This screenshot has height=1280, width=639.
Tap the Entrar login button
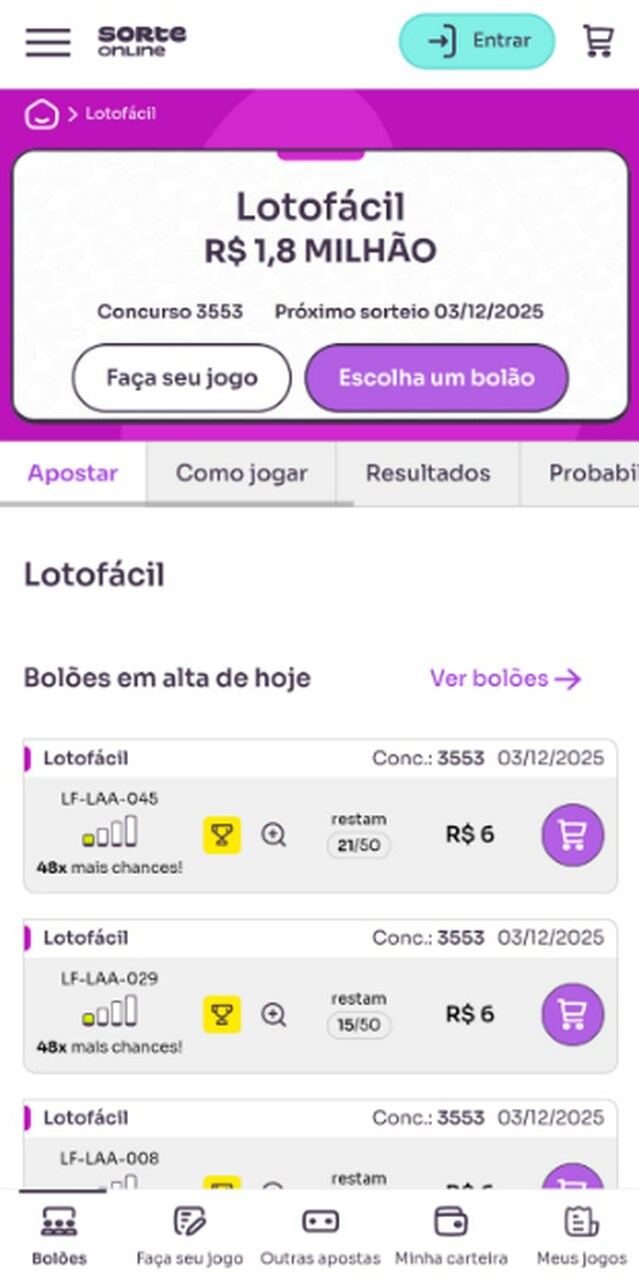(x=477, y=41)
